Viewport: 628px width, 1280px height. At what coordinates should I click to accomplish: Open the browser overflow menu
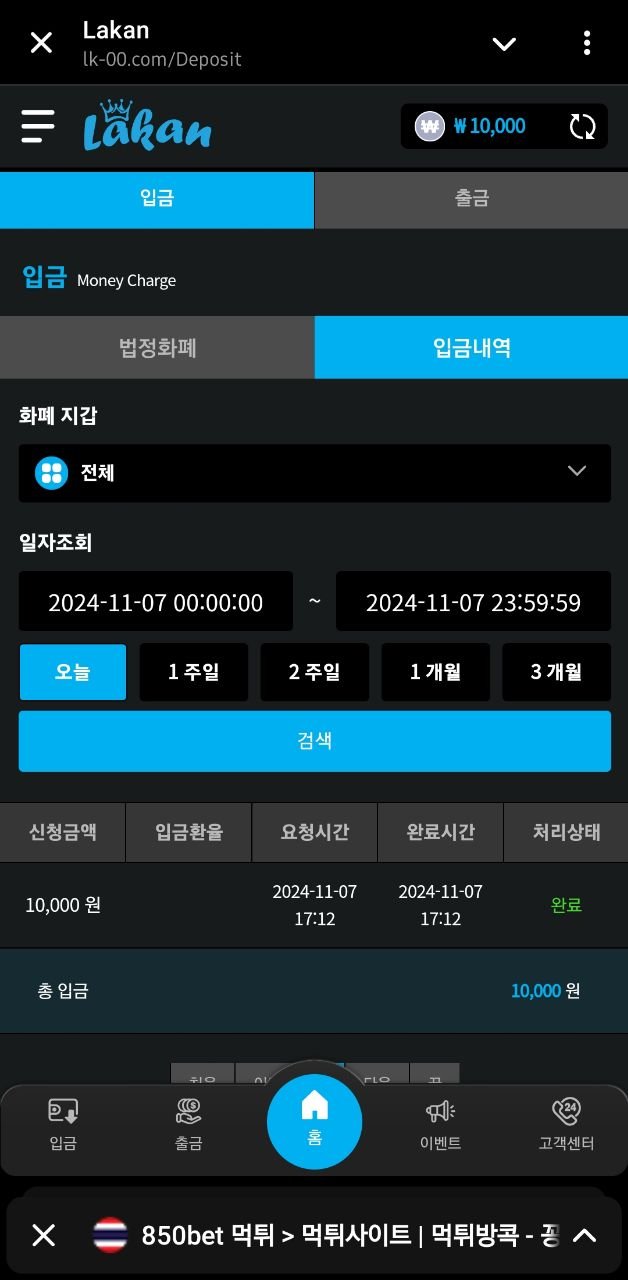[587, 43]
